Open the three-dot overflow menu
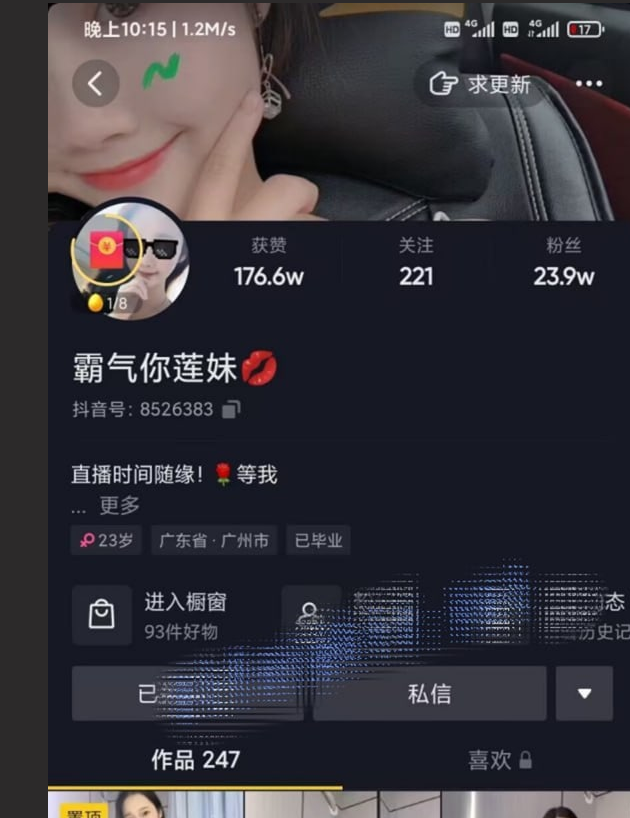The width and height of the screenshot is (630, 818). [589, 84]
